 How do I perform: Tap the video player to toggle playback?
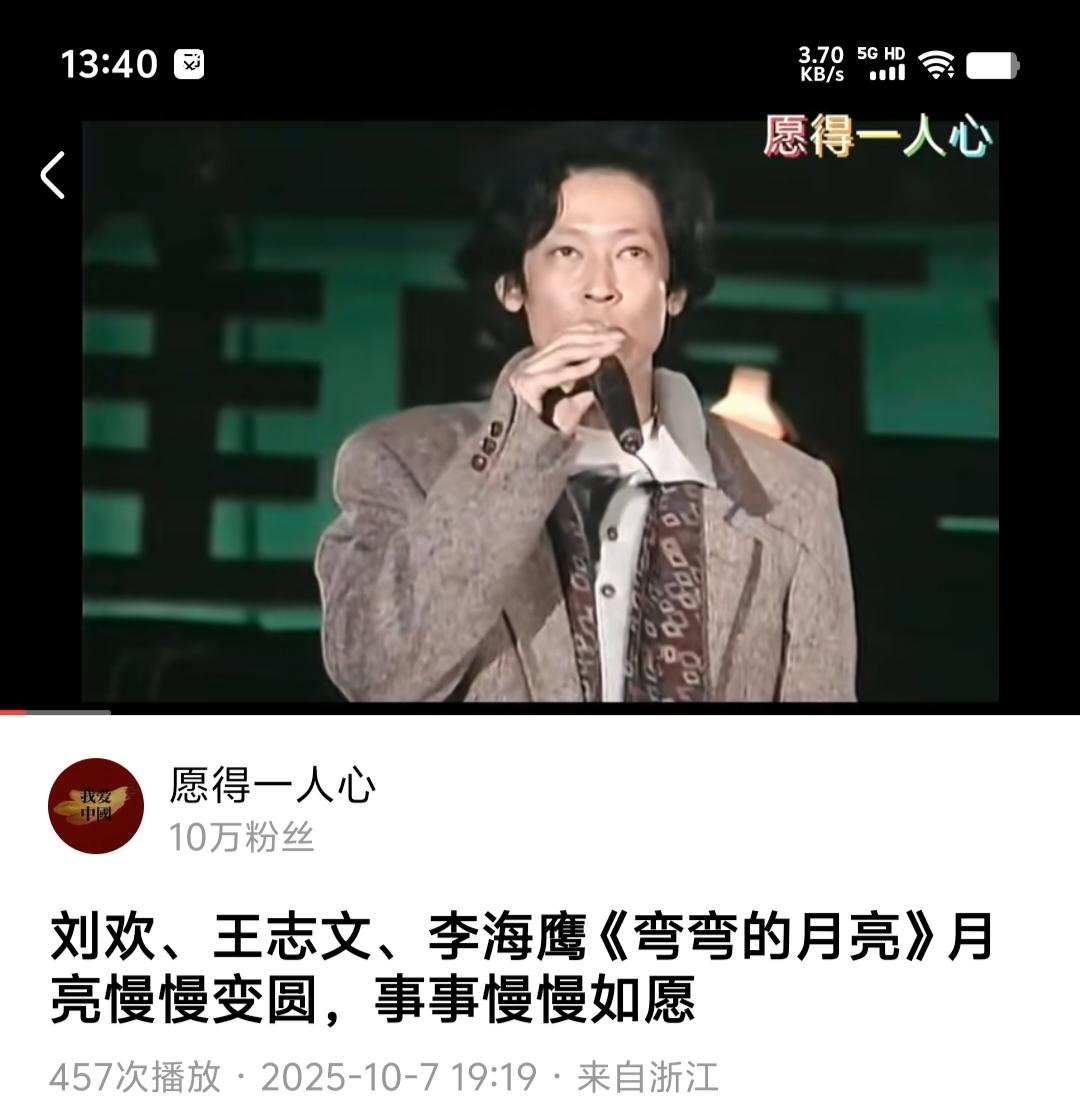point(540,420)
